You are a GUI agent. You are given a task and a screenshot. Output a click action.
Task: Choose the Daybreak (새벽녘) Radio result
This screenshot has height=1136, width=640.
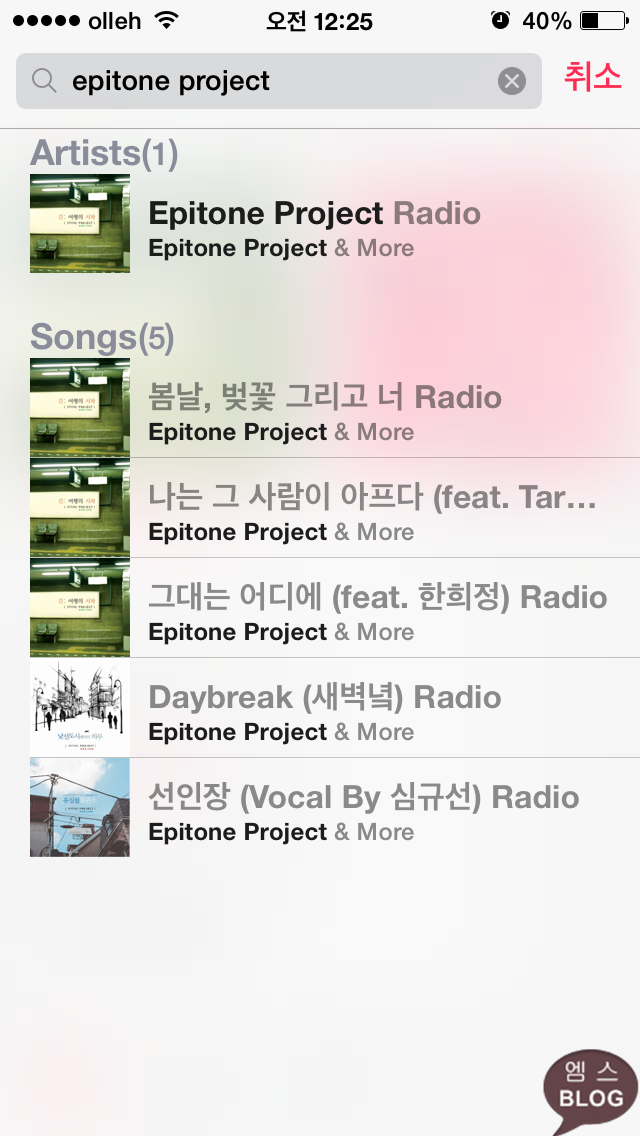click(x=324, y=709)
